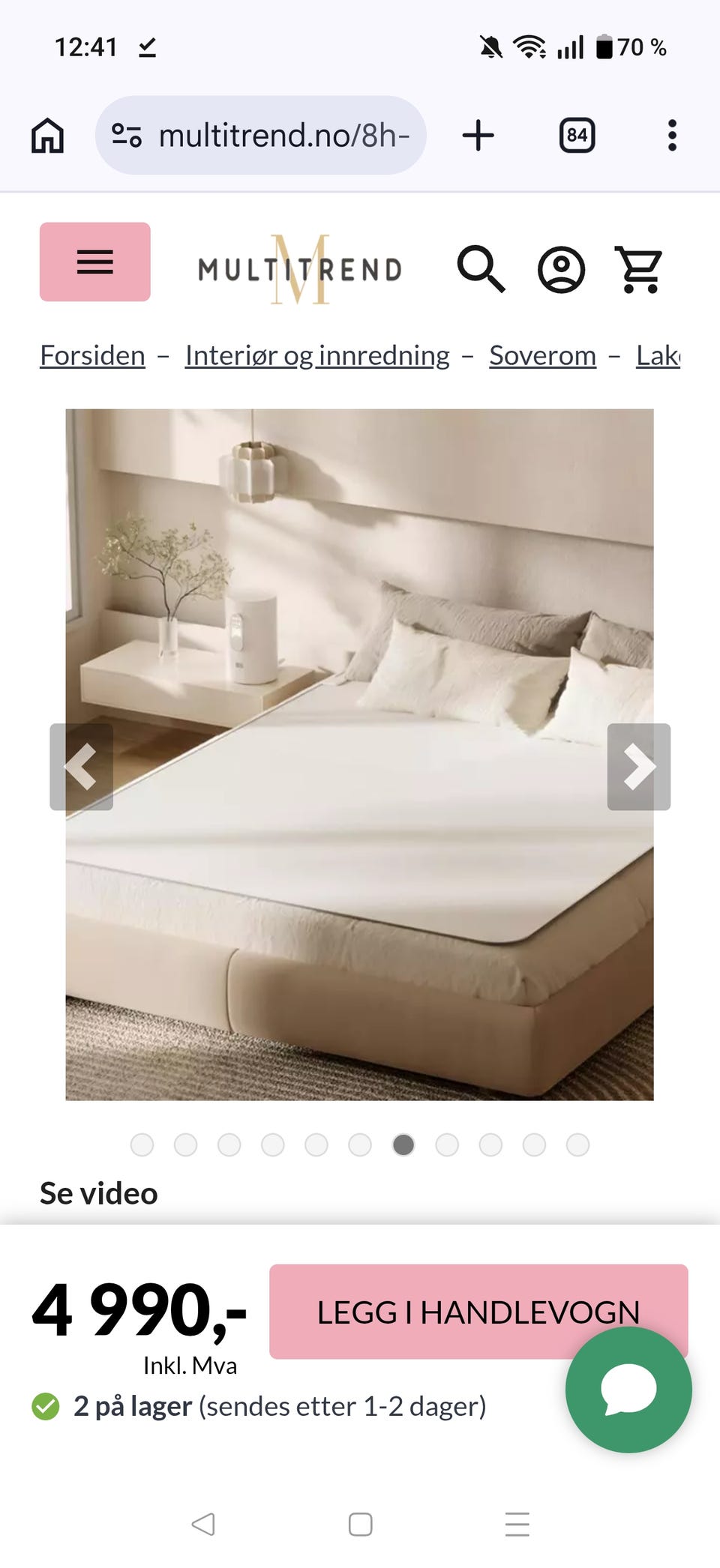Go to browser home page
This screenshot has height=1568, width=720.
tap(47, 136)
